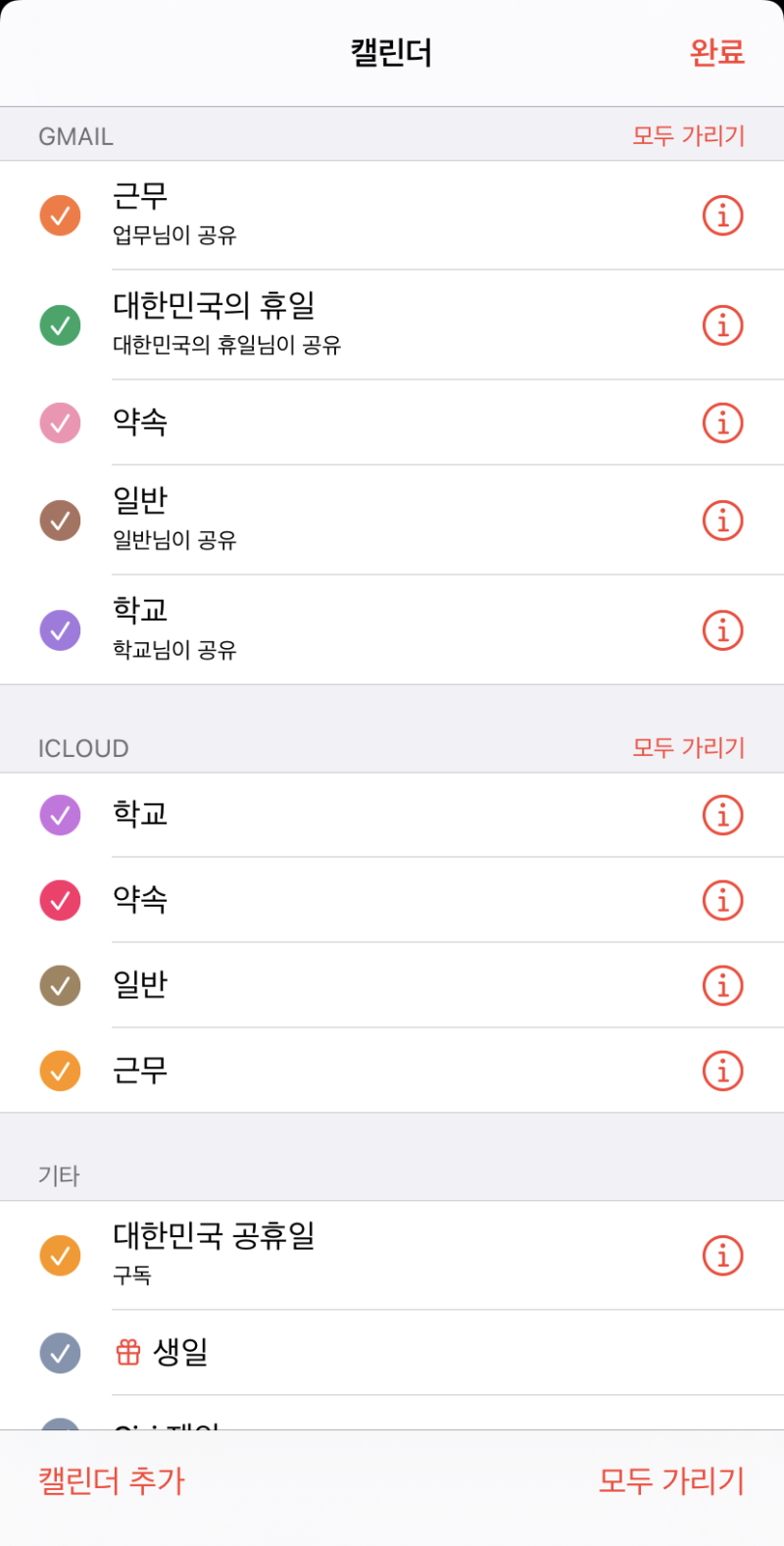
Task: Open info for Gmail 근무 calendar
Action: point(722,216)
